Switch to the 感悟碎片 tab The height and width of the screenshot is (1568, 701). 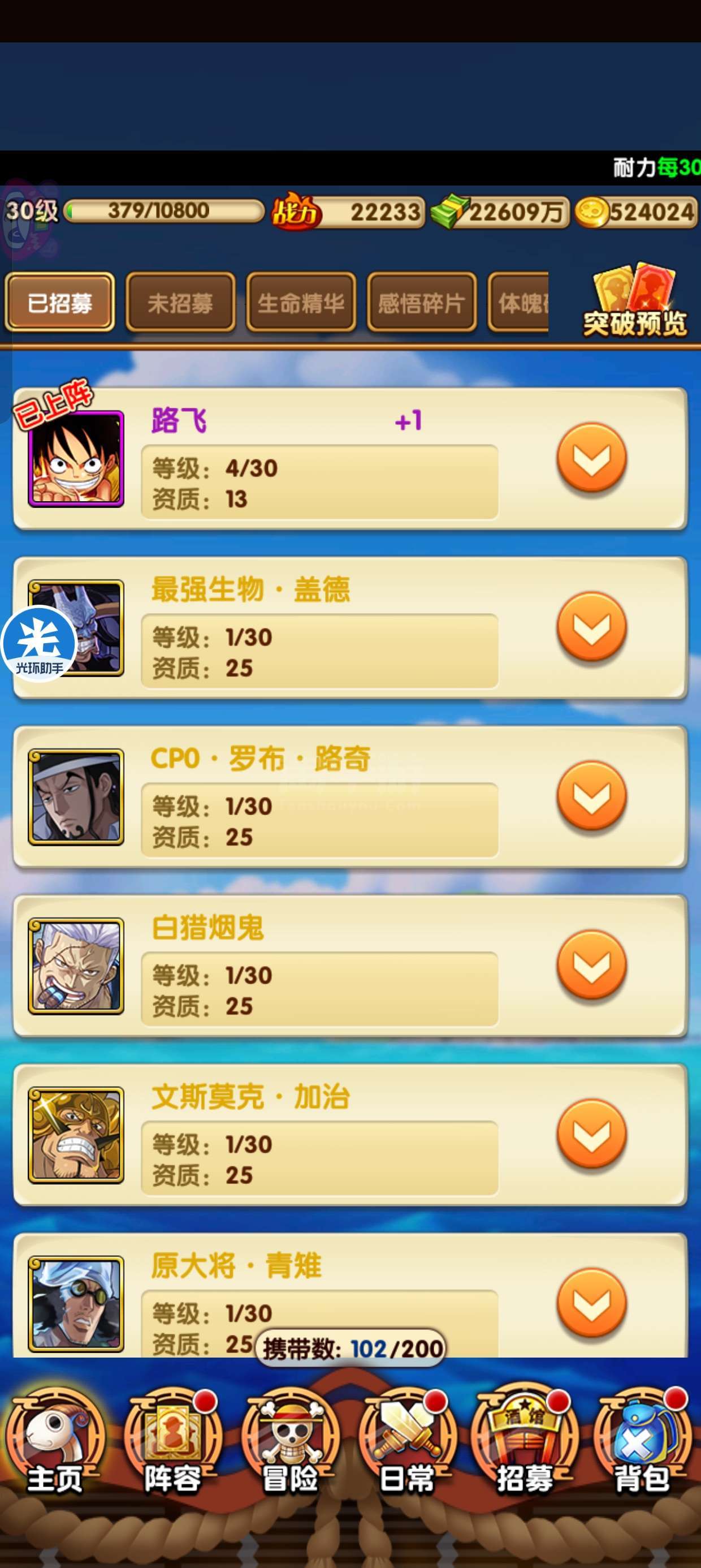coord(421,303)
